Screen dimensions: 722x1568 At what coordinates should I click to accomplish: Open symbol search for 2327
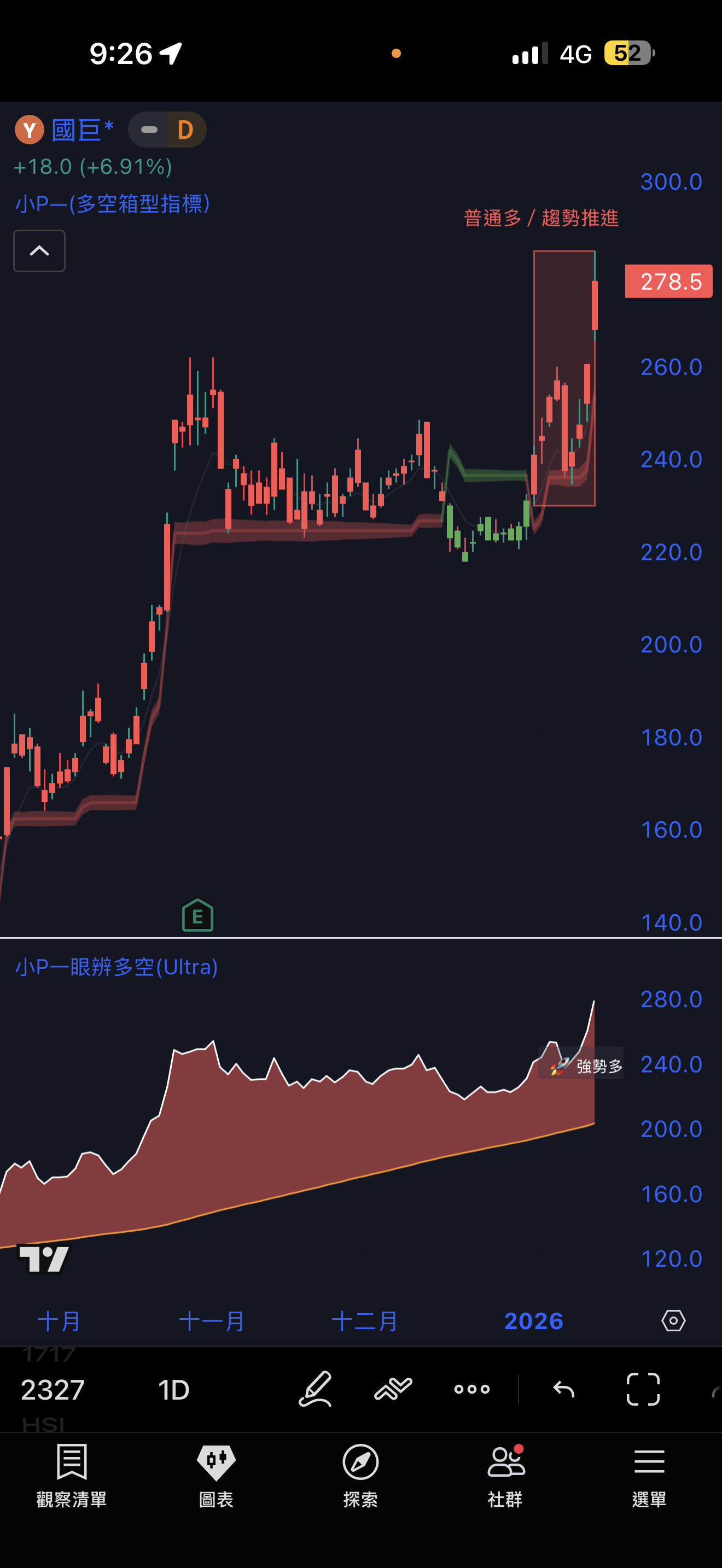[x=53, y=1390]
